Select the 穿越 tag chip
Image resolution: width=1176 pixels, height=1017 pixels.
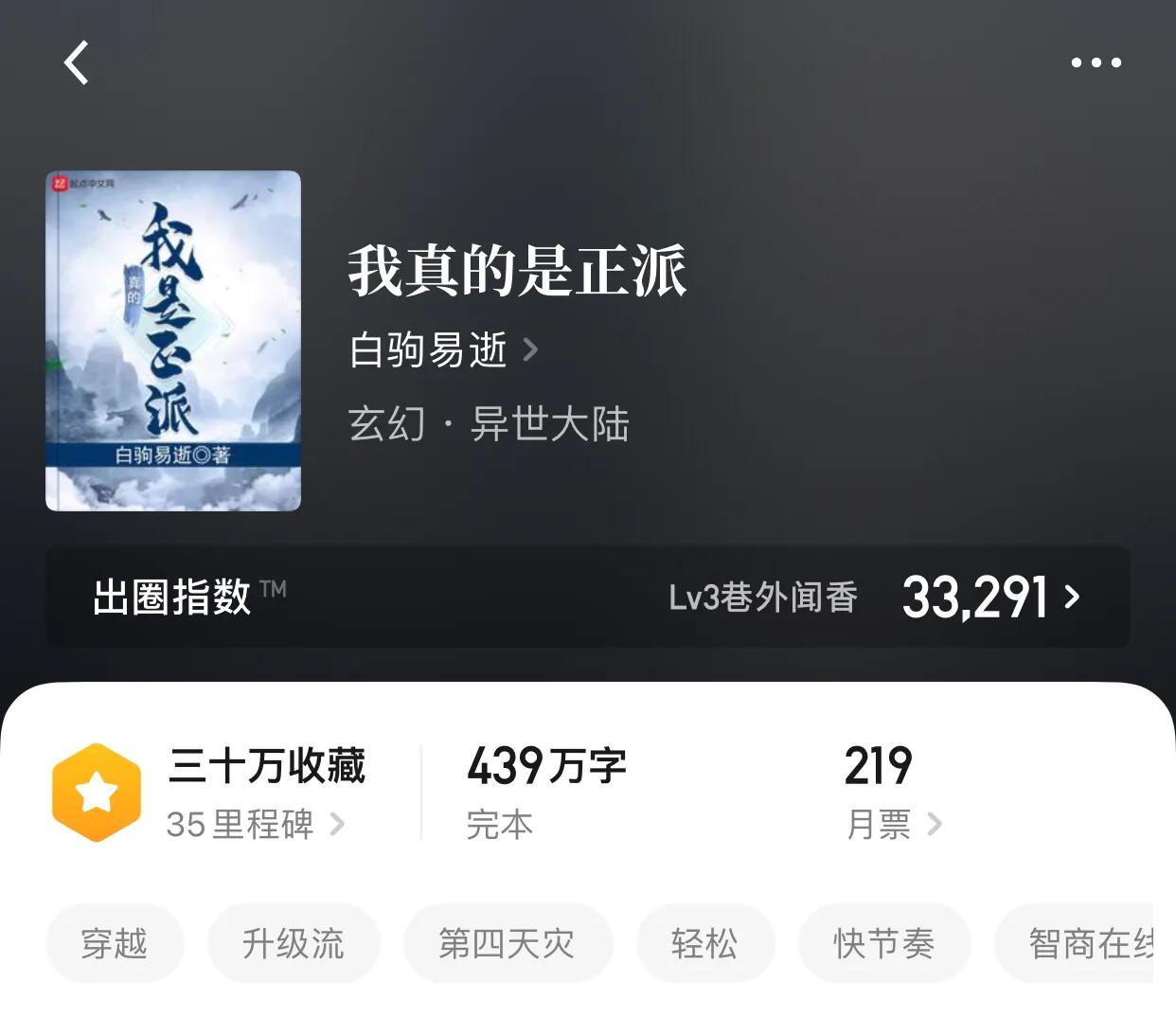click(x=115, y=943)
